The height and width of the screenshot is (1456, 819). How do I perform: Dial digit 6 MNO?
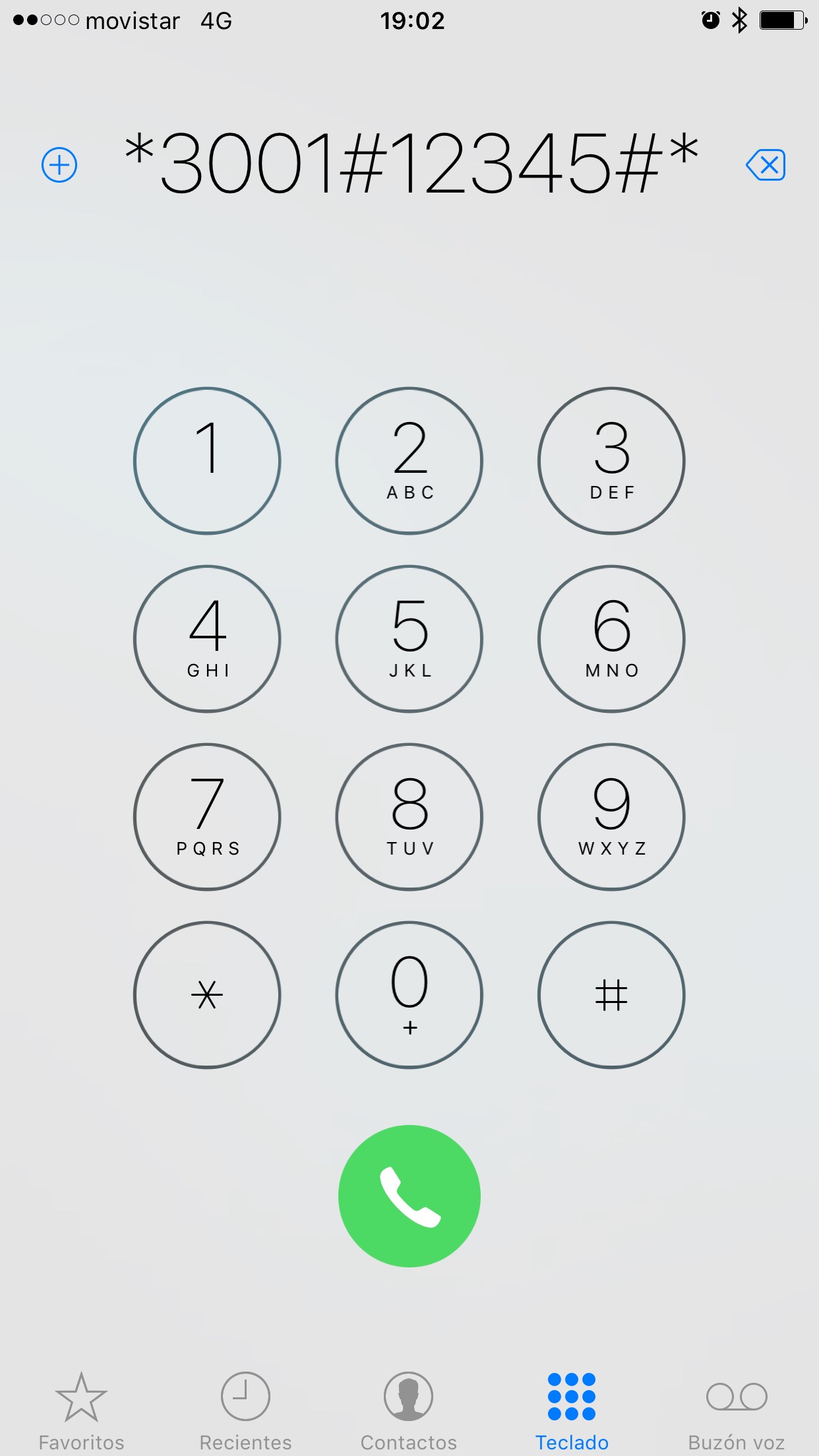coord(611,638)
